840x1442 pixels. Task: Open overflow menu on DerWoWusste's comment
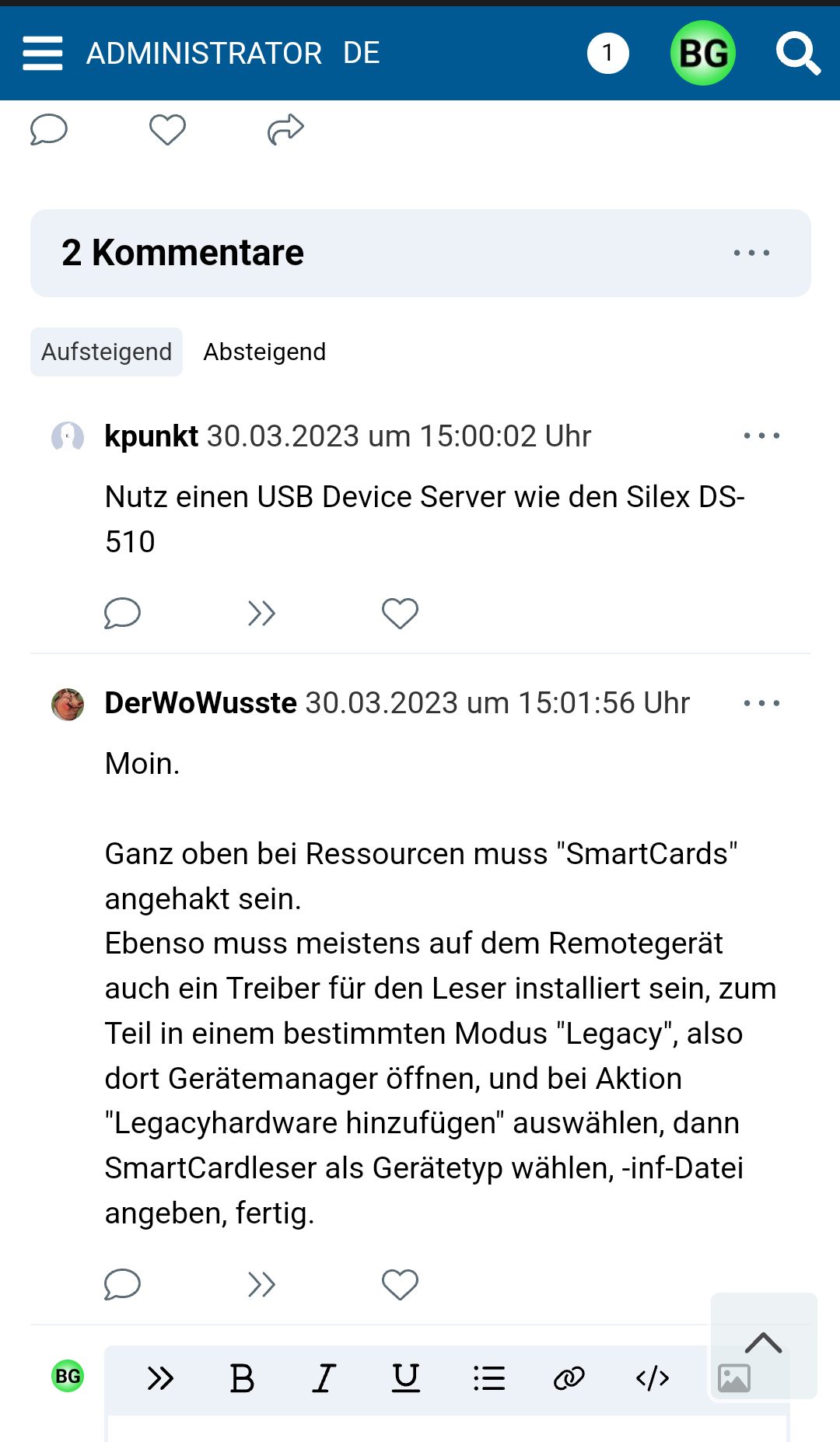tap(761, 703)
